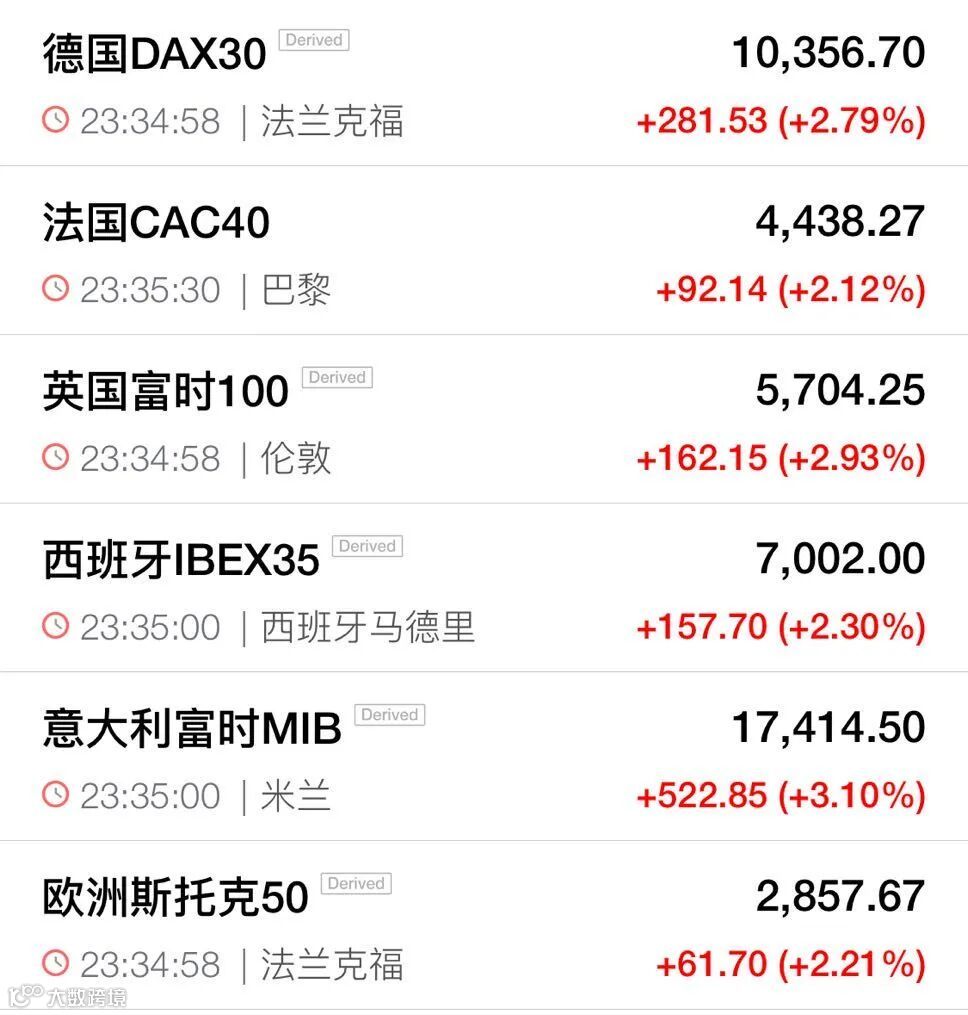View the 法国CAC40 index row
This screenshot has height=1015, width=968.
point(157,222)
